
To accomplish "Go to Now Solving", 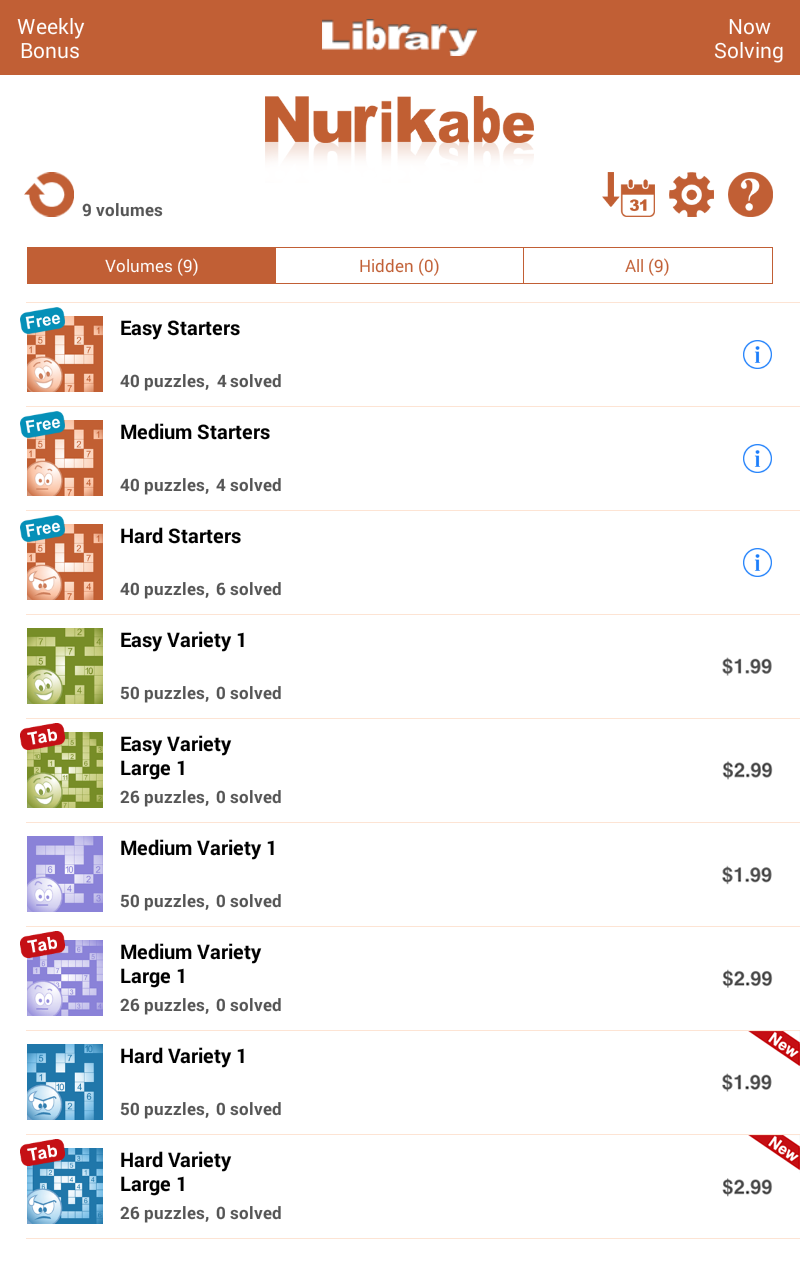I will click(748, 39).
